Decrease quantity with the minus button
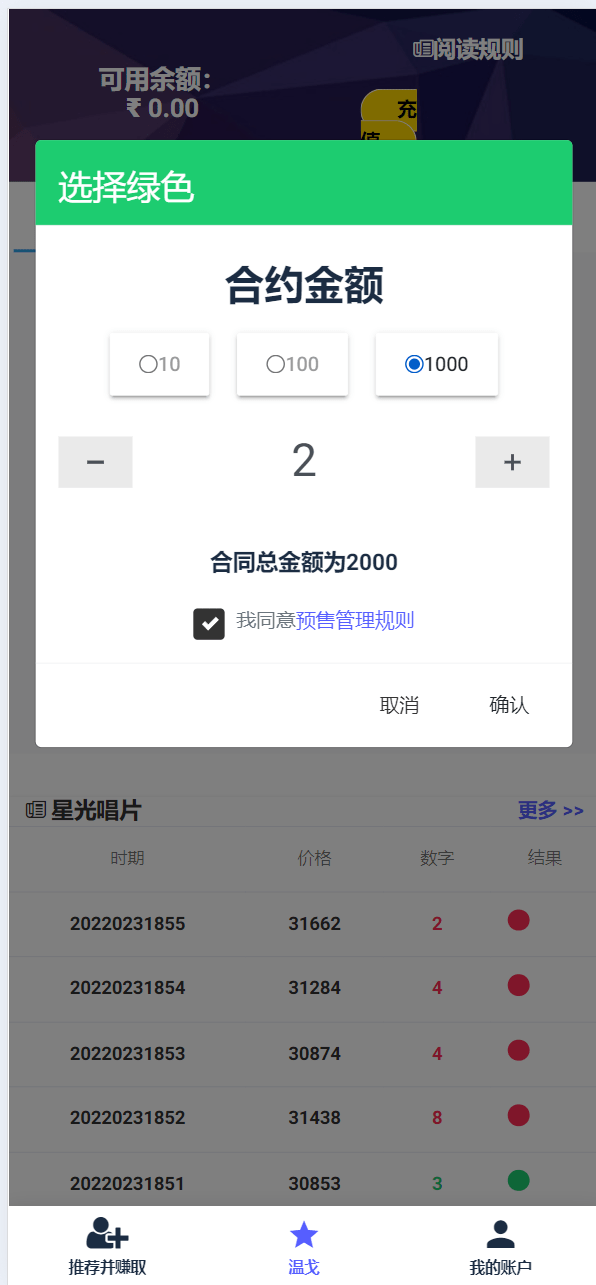596x1285 pixels. tap(96, 462)
